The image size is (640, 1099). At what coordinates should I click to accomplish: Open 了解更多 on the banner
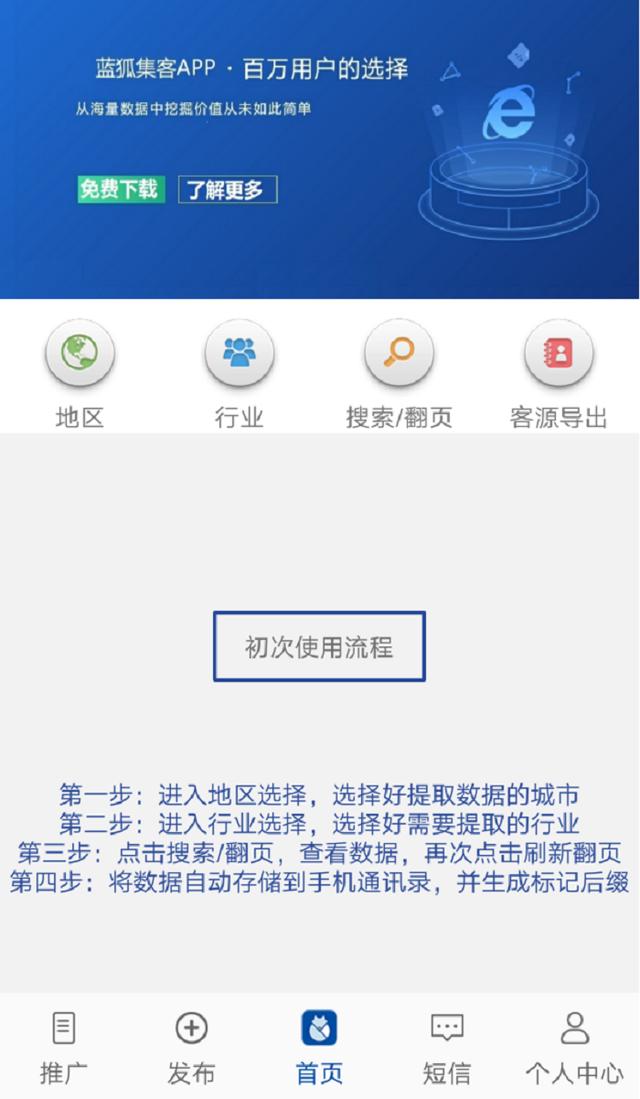(x=228, y=189)
